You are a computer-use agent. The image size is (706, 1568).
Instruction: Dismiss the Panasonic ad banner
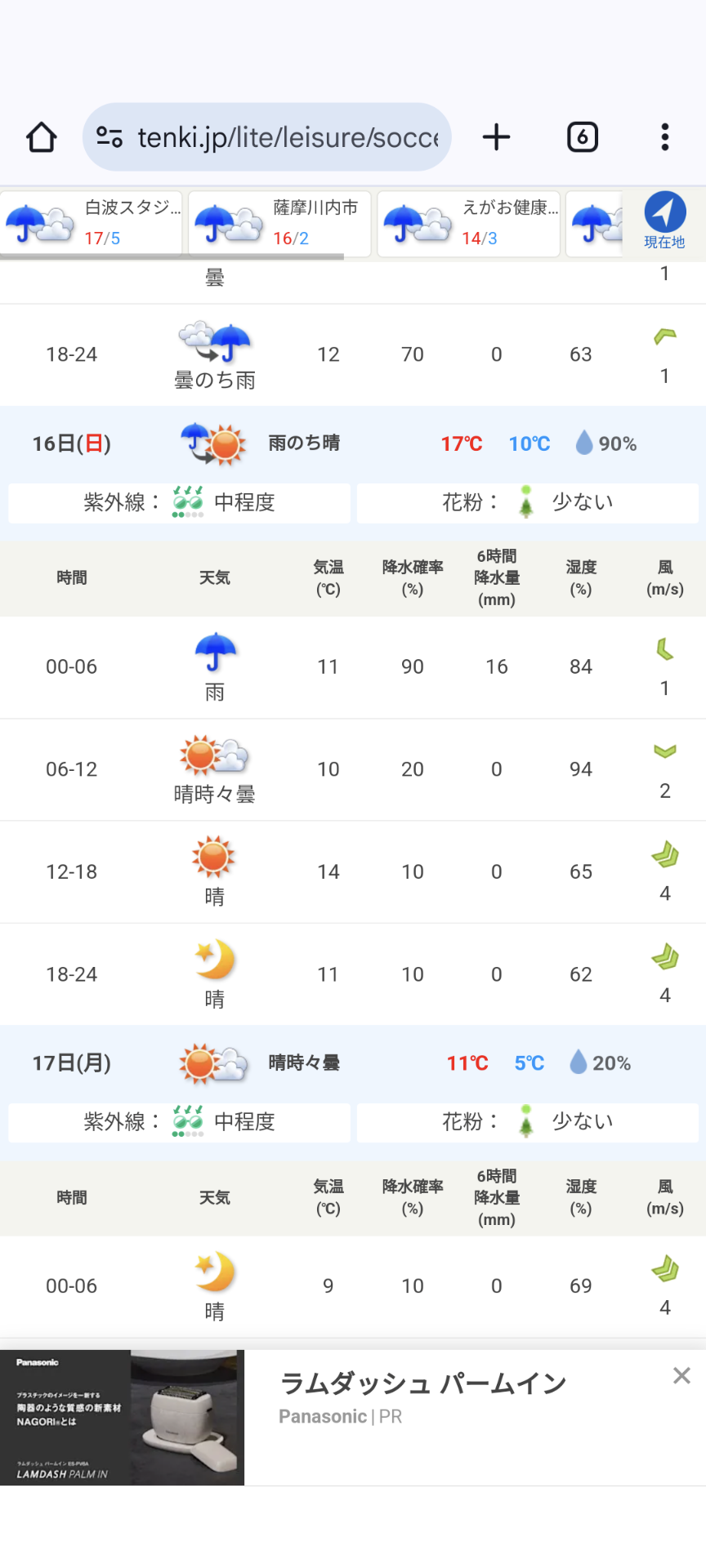[x=681, y=1376]
